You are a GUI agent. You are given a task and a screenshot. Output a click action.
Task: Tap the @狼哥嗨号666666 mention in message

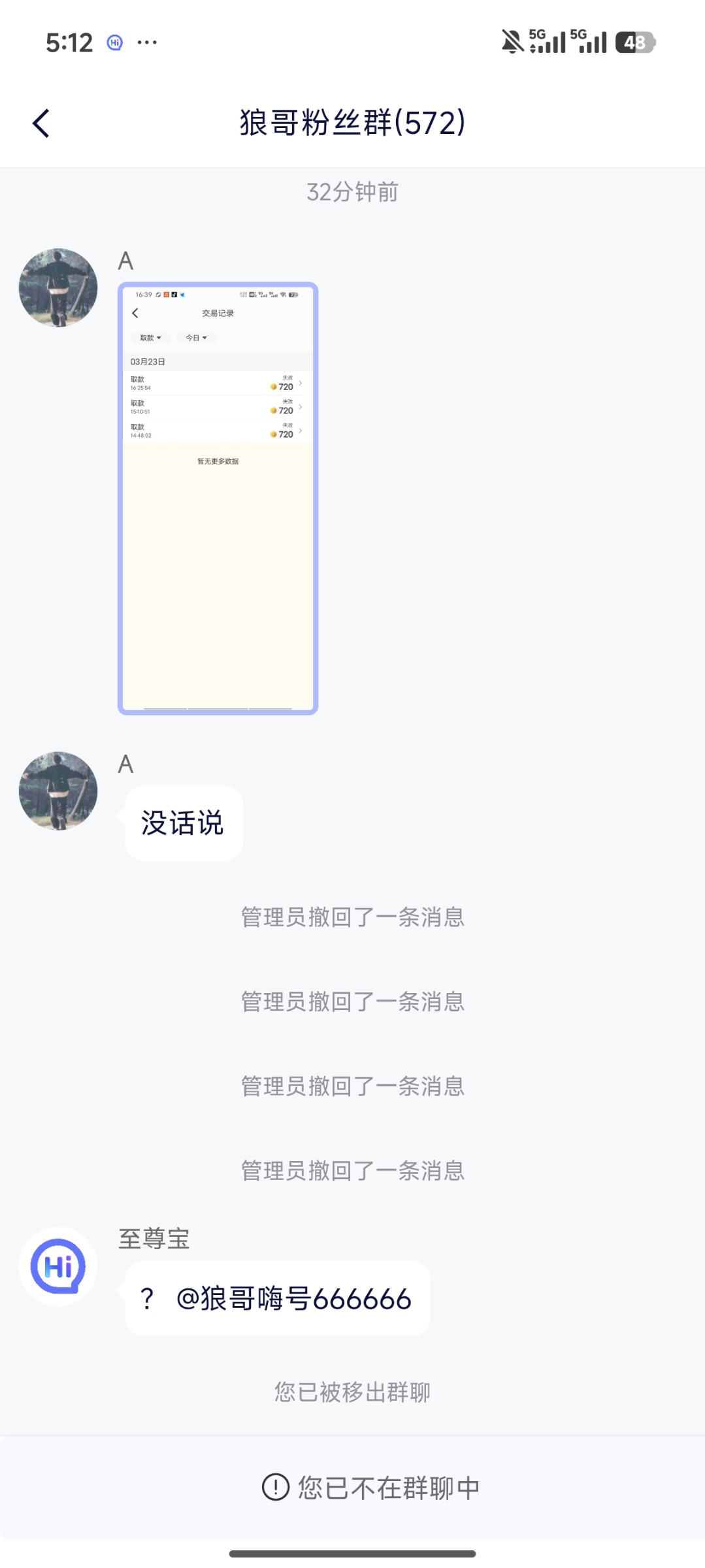tap(293, 1299)
